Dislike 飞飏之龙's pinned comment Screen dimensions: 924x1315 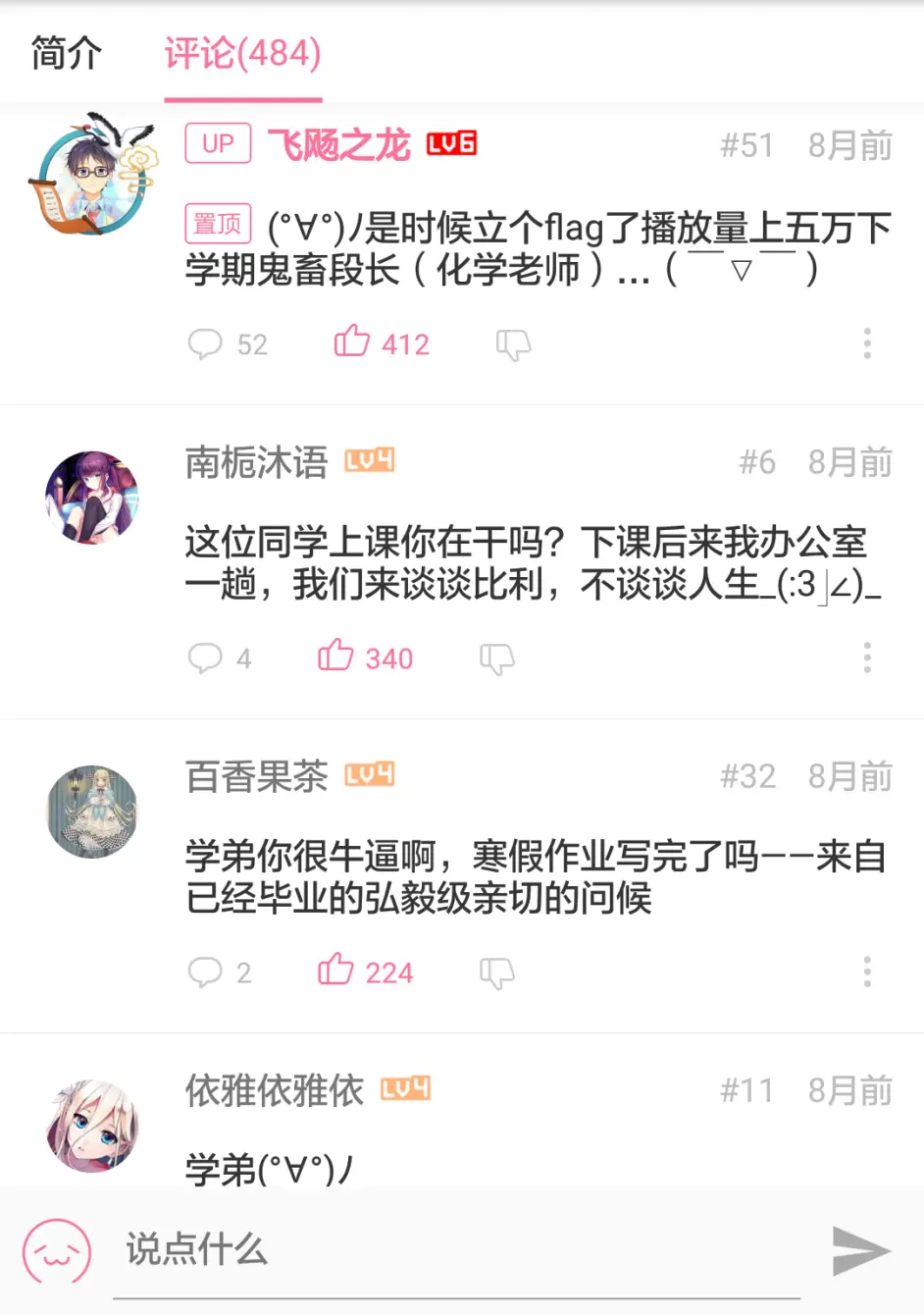pos(513,344)
